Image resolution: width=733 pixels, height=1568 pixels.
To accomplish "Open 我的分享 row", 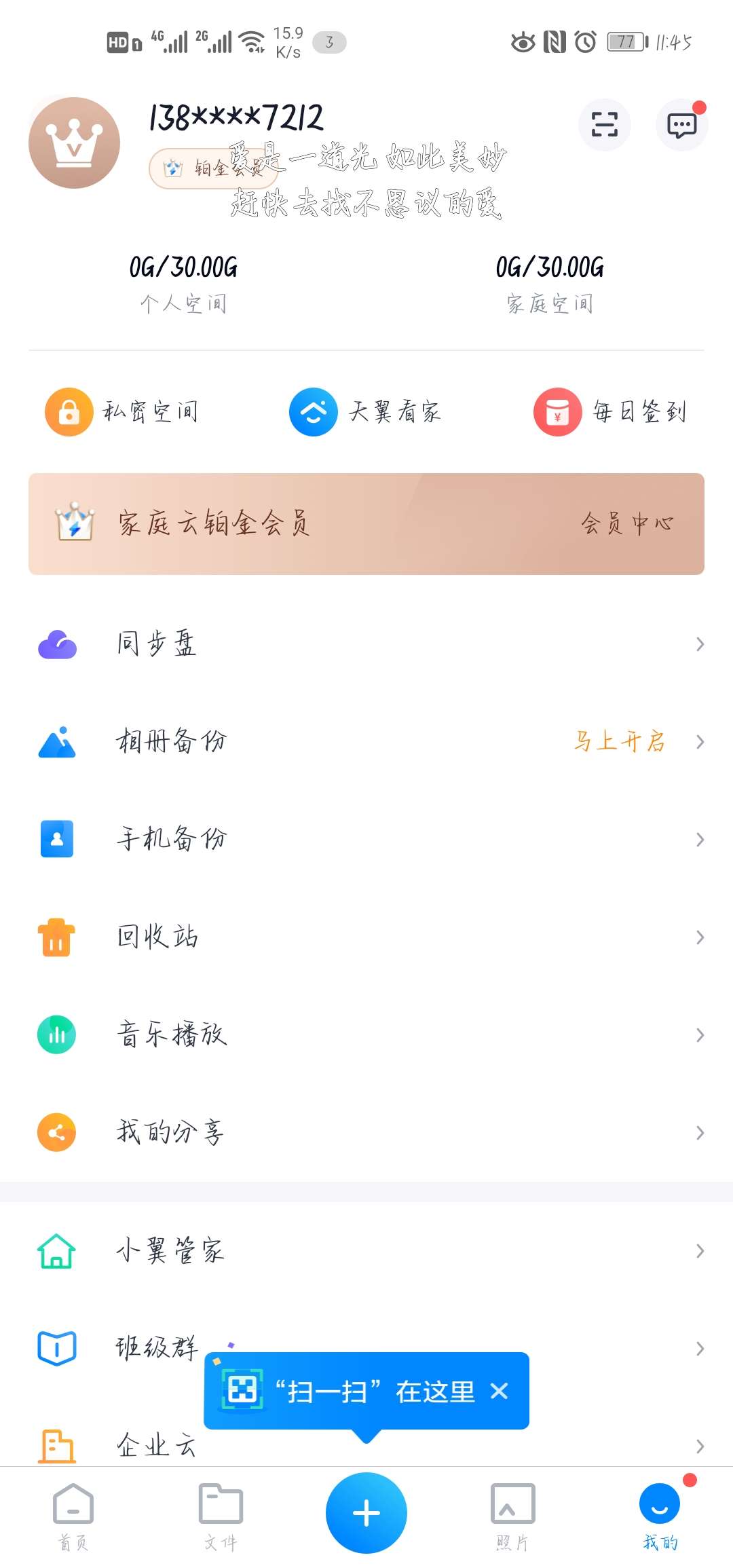I will (366, 1132).
